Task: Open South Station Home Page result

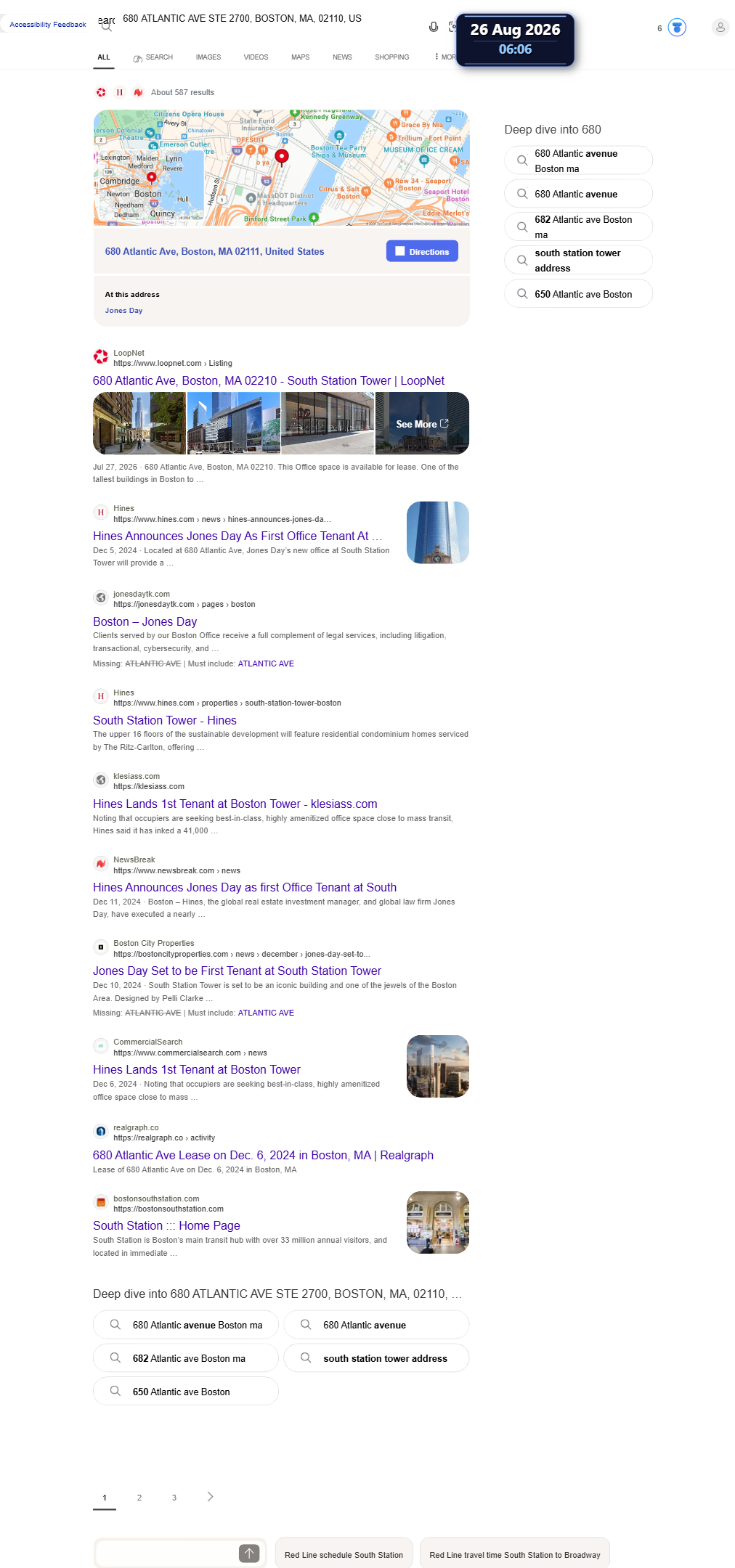Action: [166, 1226]
